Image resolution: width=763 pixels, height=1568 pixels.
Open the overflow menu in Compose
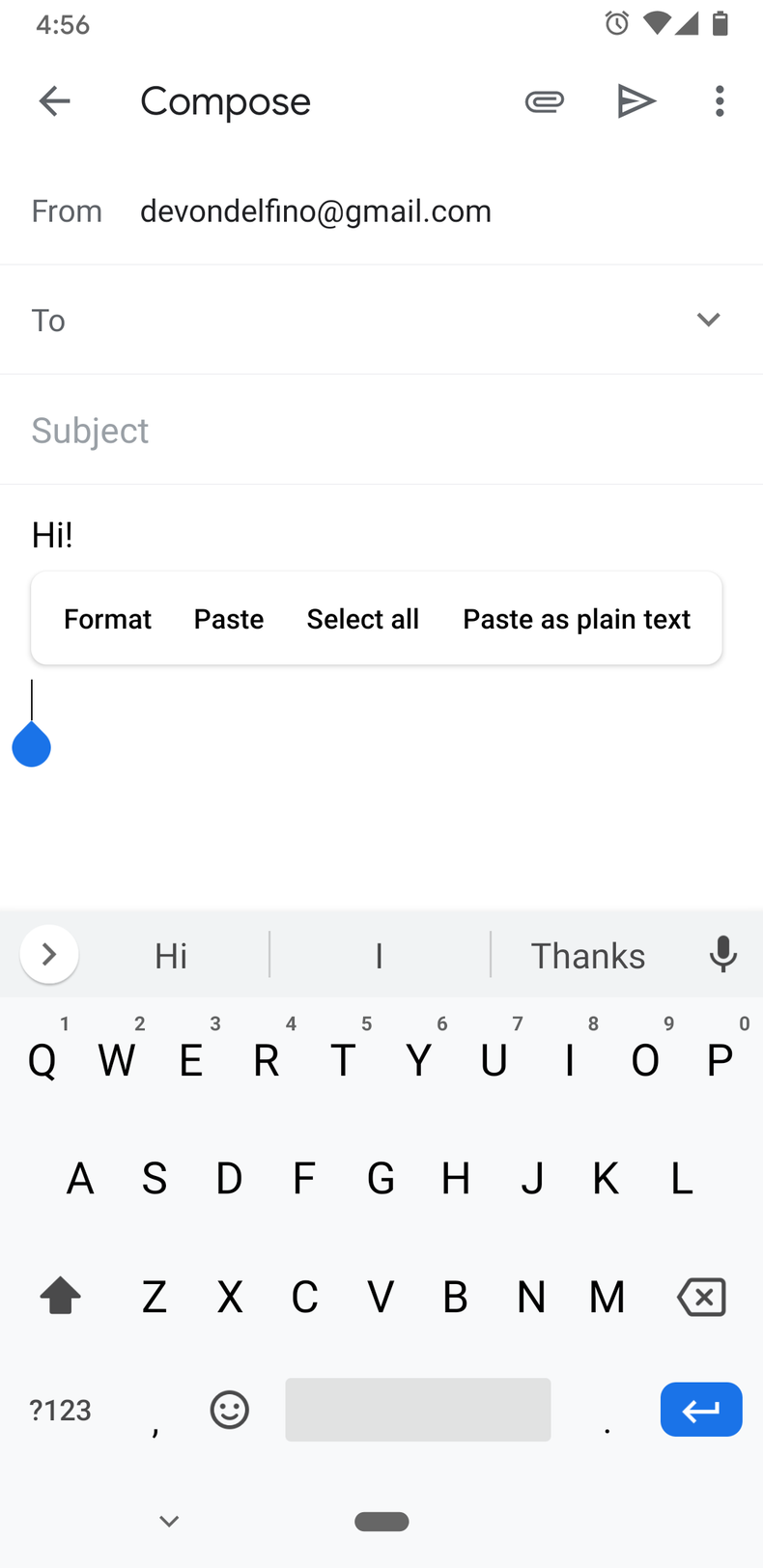click(720, 100)
